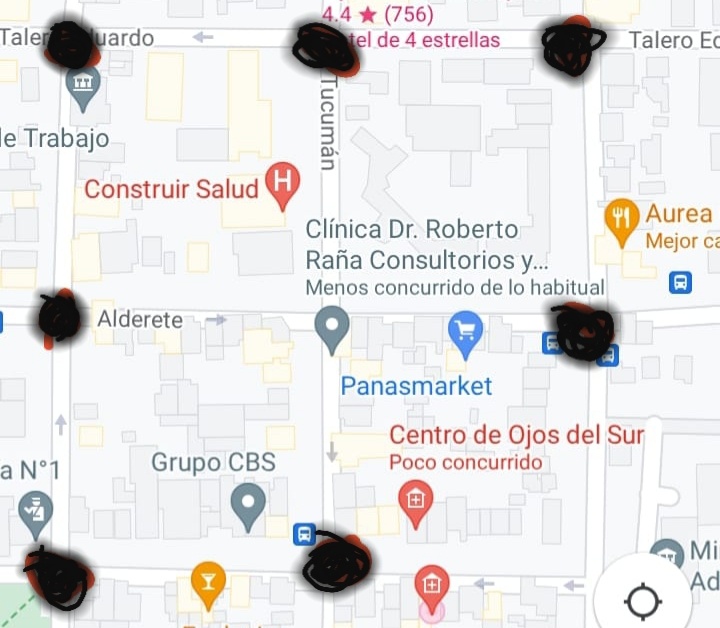Open the Aurea restaurant pin
This screenshot has width=720, height=628.
pyautogui.click(x=621, y=219)
